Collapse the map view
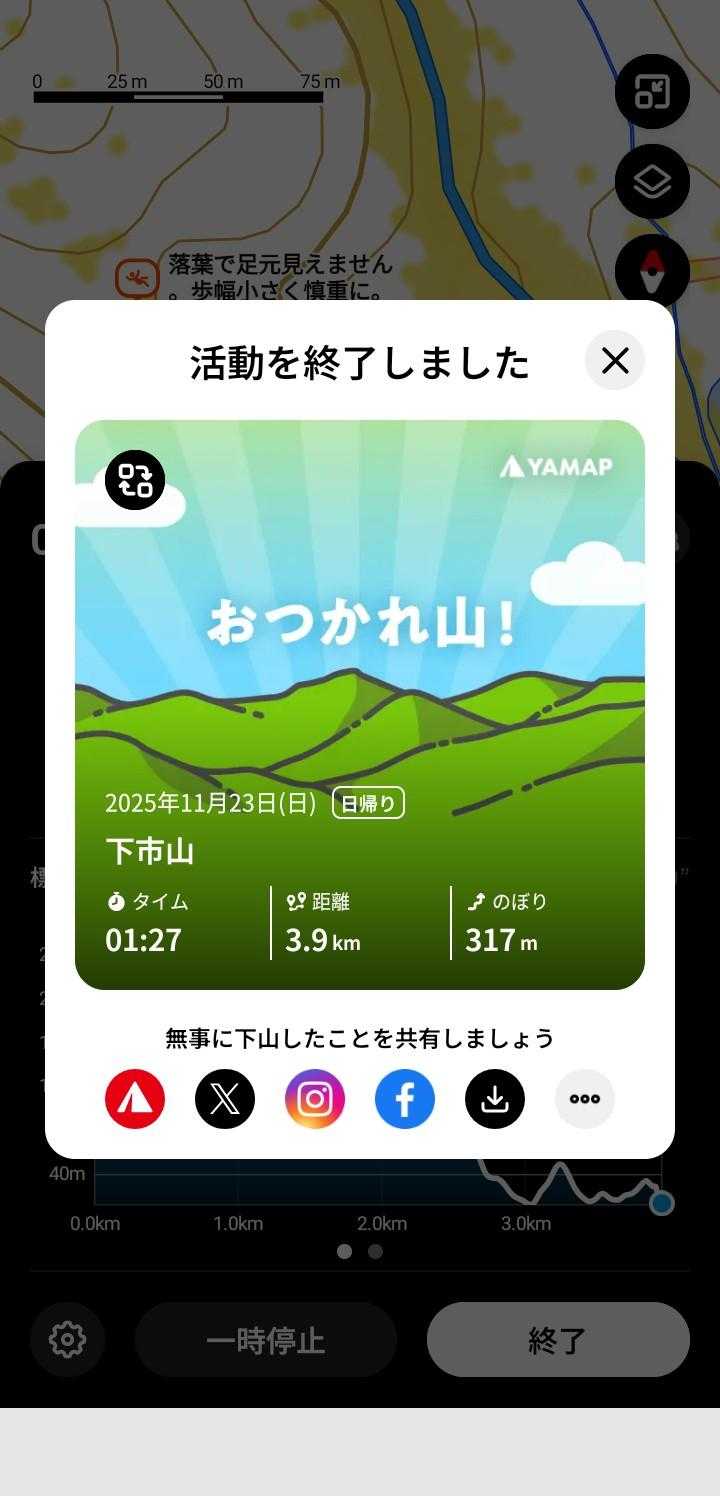 coord(652,92)
